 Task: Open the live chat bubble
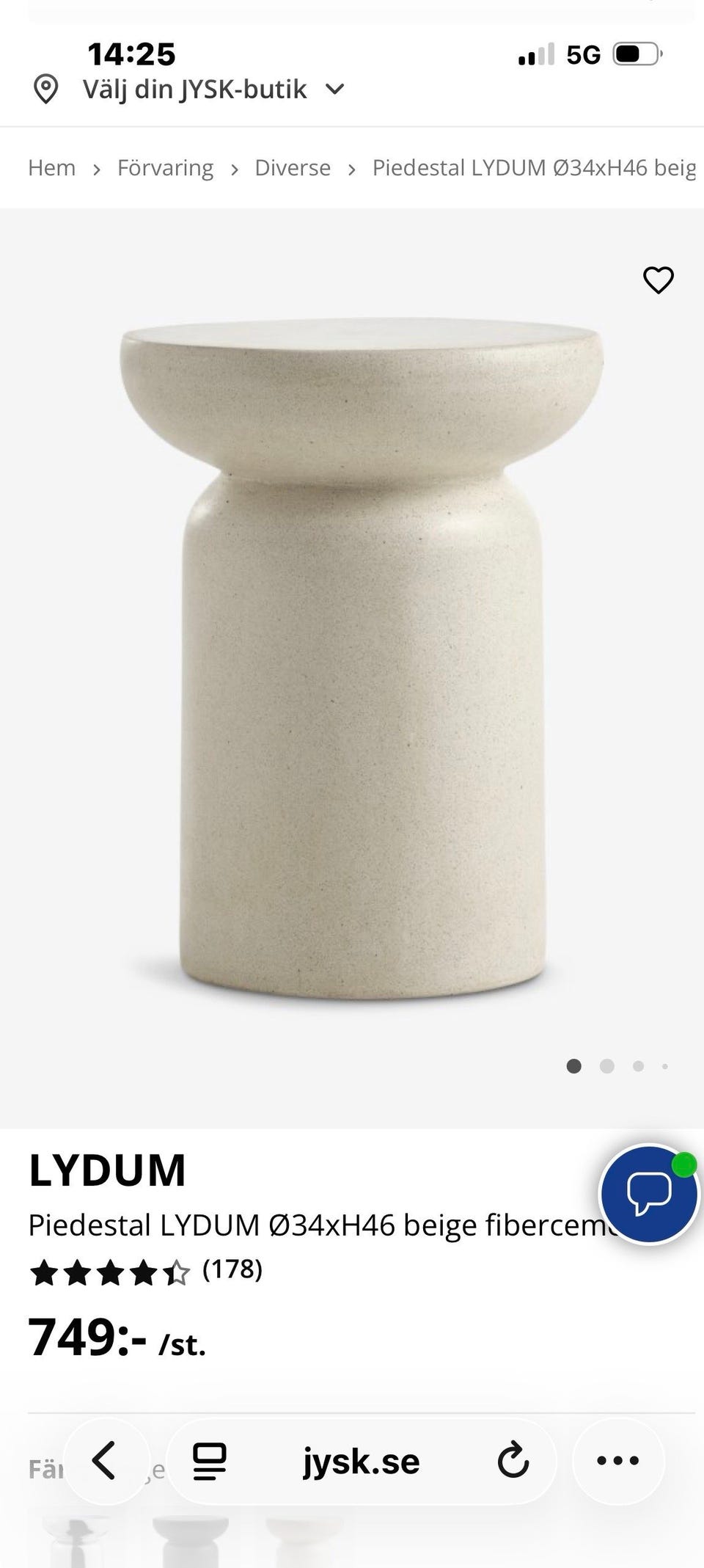(648, 1194)
